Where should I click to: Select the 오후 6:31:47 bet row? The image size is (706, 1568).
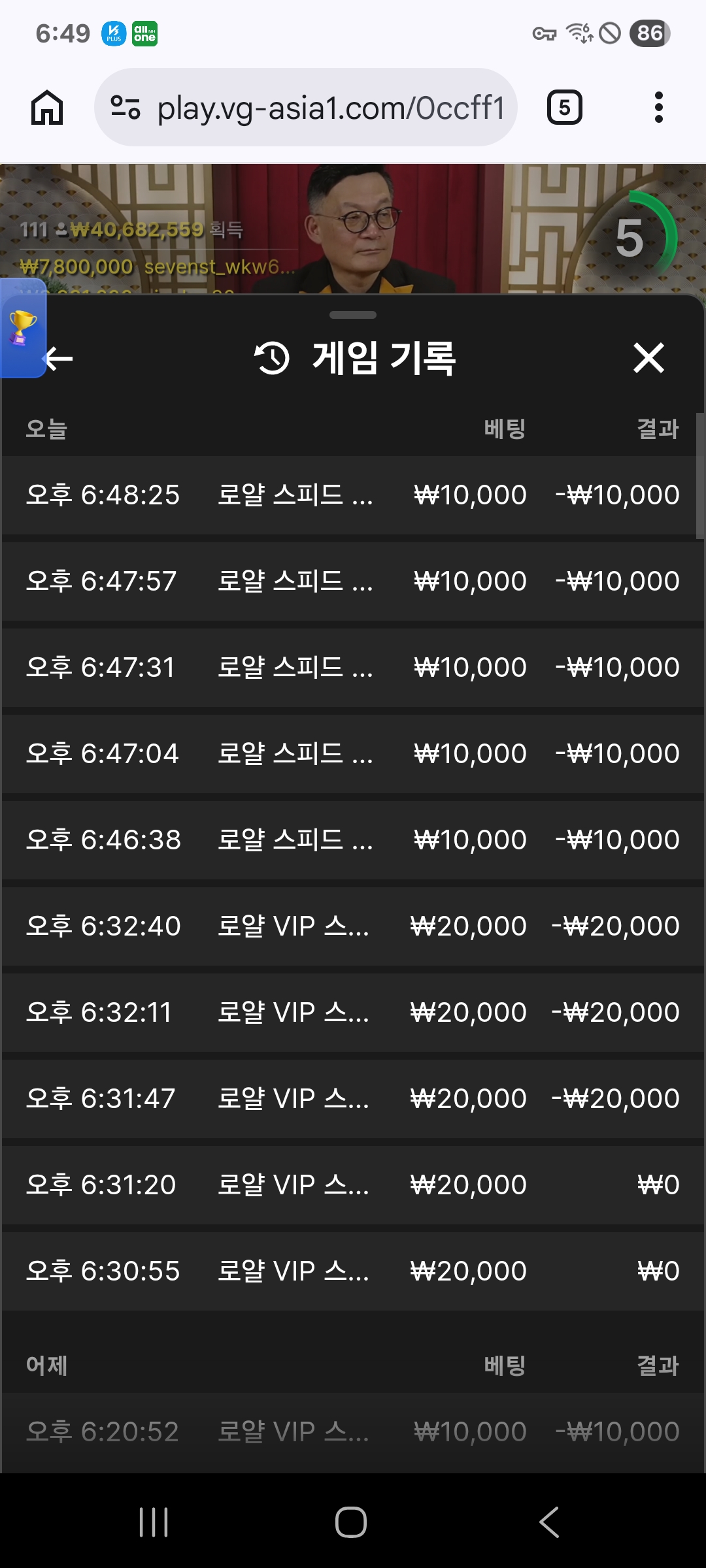(353, 1099)
